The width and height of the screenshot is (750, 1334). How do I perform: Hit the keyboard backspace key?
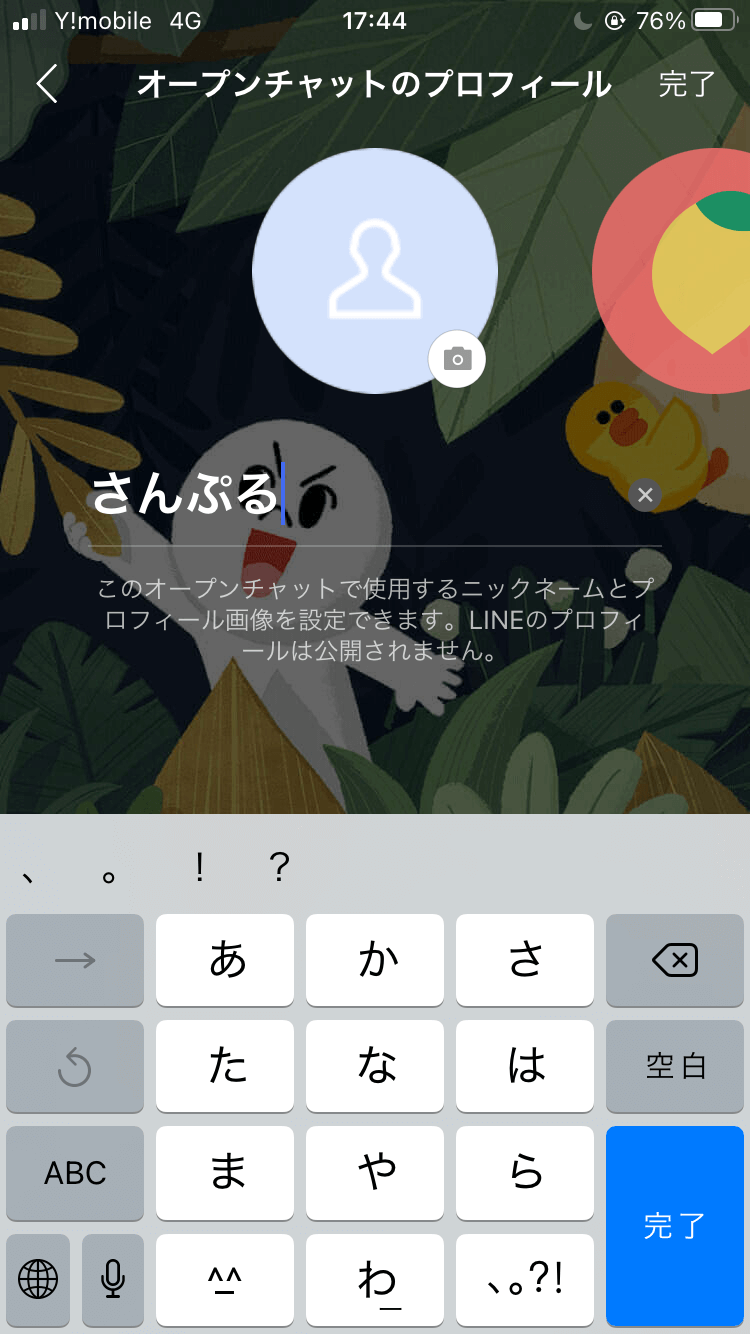click(x=675, y=961)
